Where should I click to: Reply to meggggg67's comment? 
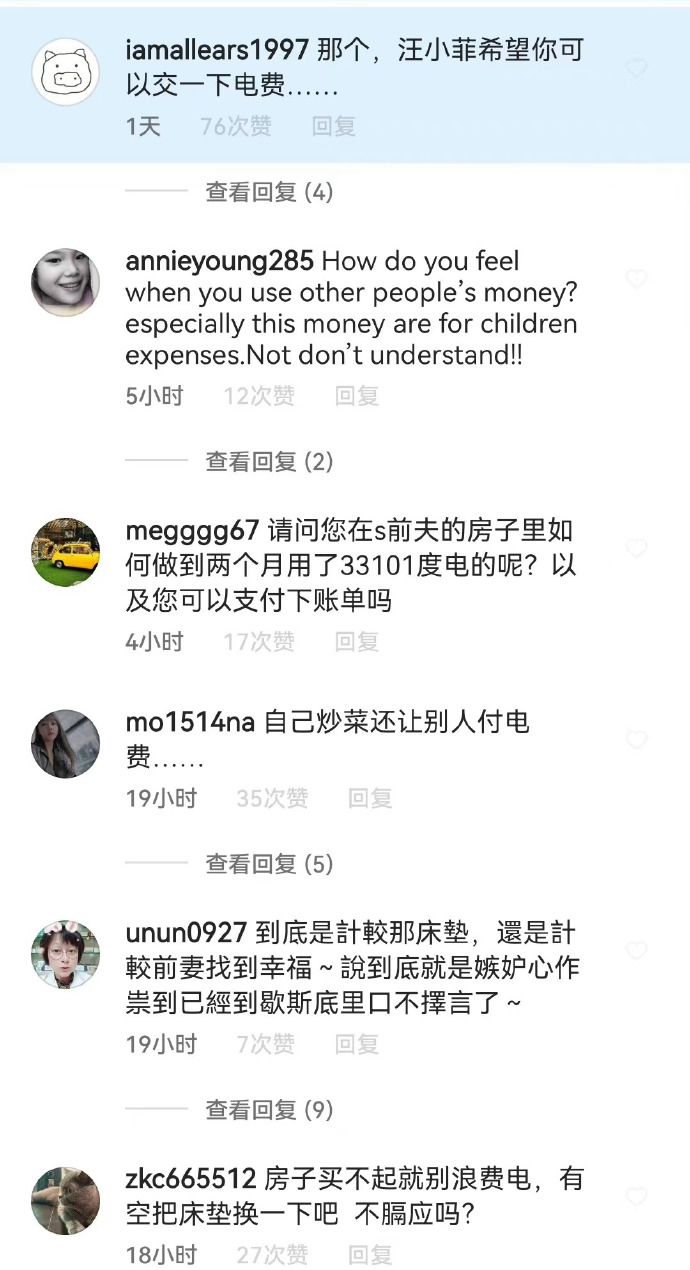(357, 642)
